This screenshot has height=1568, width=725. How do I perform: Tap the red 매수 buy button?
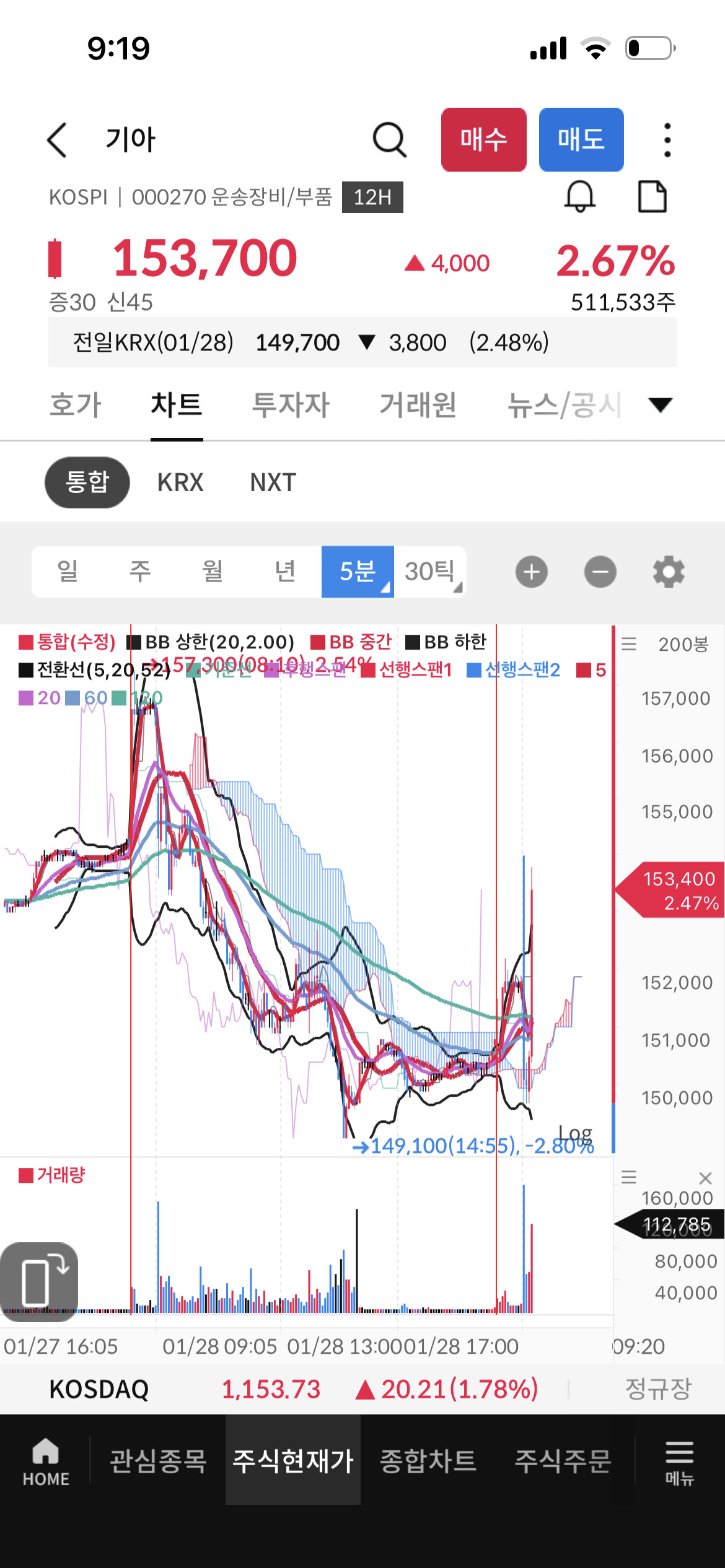pyautogui.click(x=483, y=139)
